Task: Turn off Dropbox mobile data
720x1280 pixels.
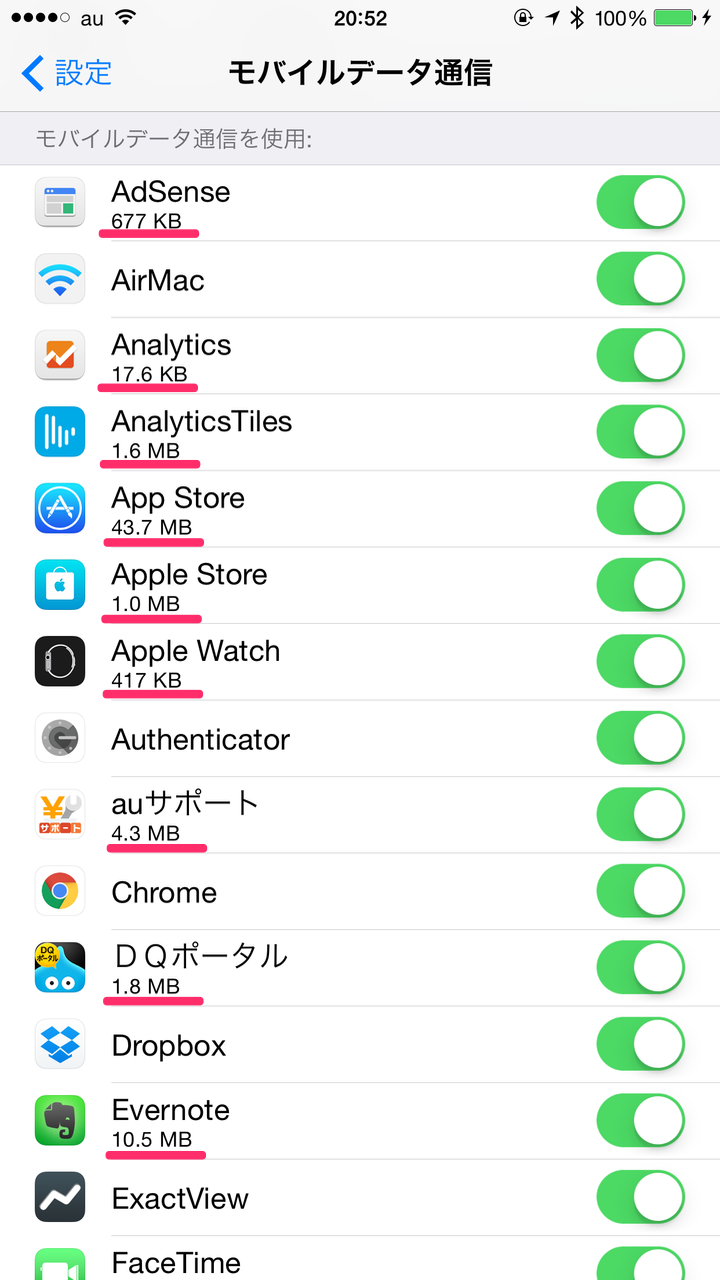Action: point(640,1044)
